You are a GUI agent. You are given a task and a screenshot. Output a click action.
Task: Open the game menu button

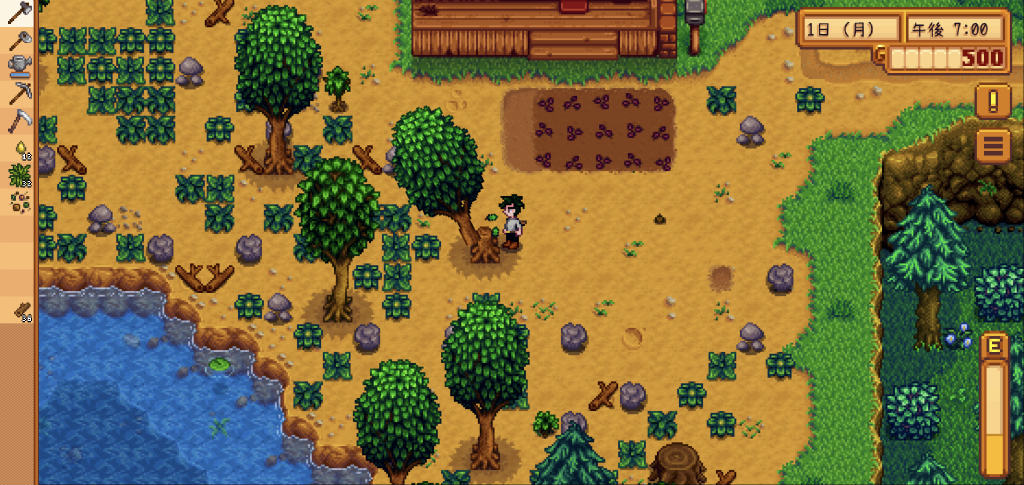click(993, 146)
